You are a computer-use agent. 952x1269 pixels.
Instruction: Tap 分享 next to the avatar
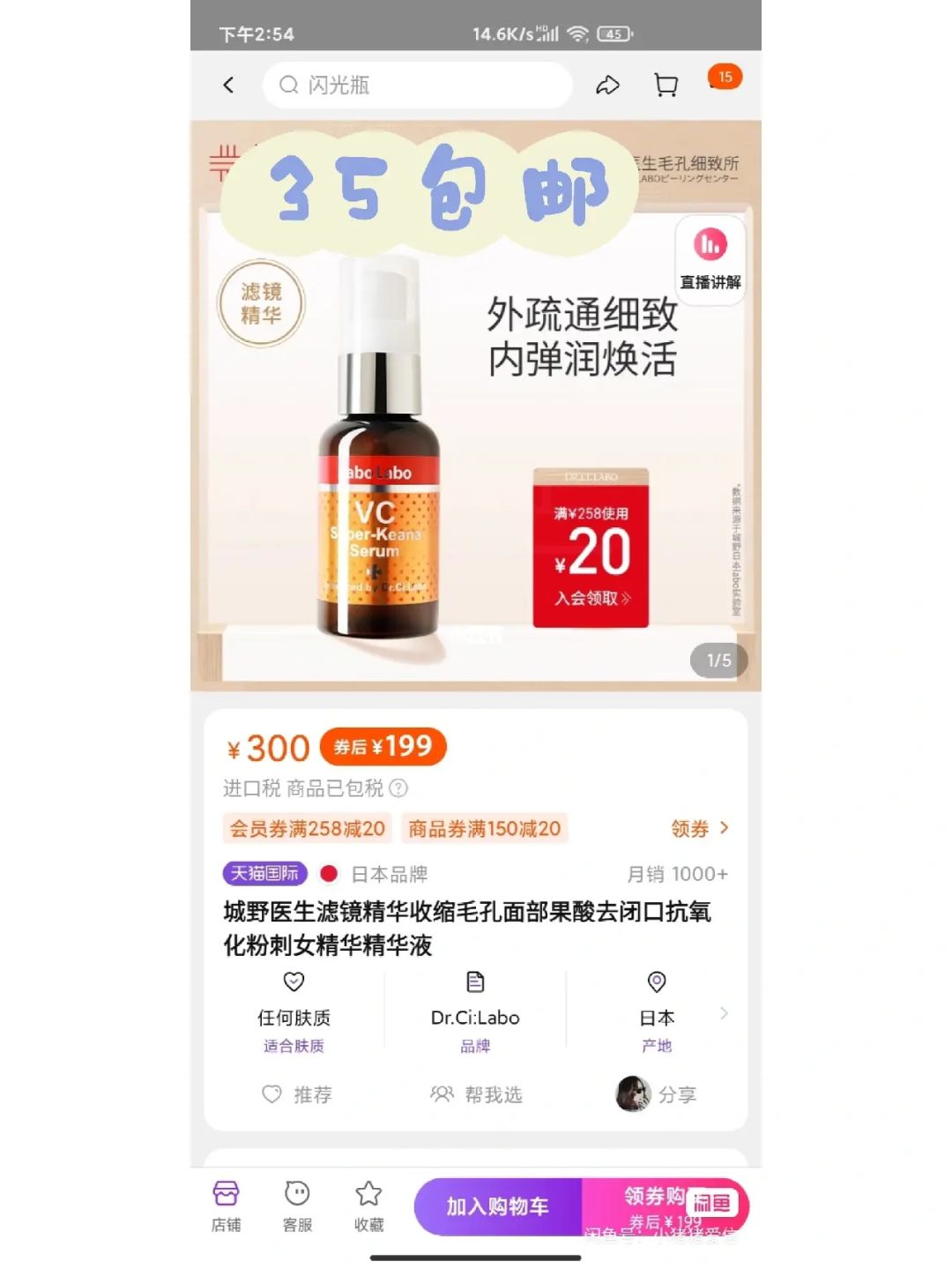676,1094
